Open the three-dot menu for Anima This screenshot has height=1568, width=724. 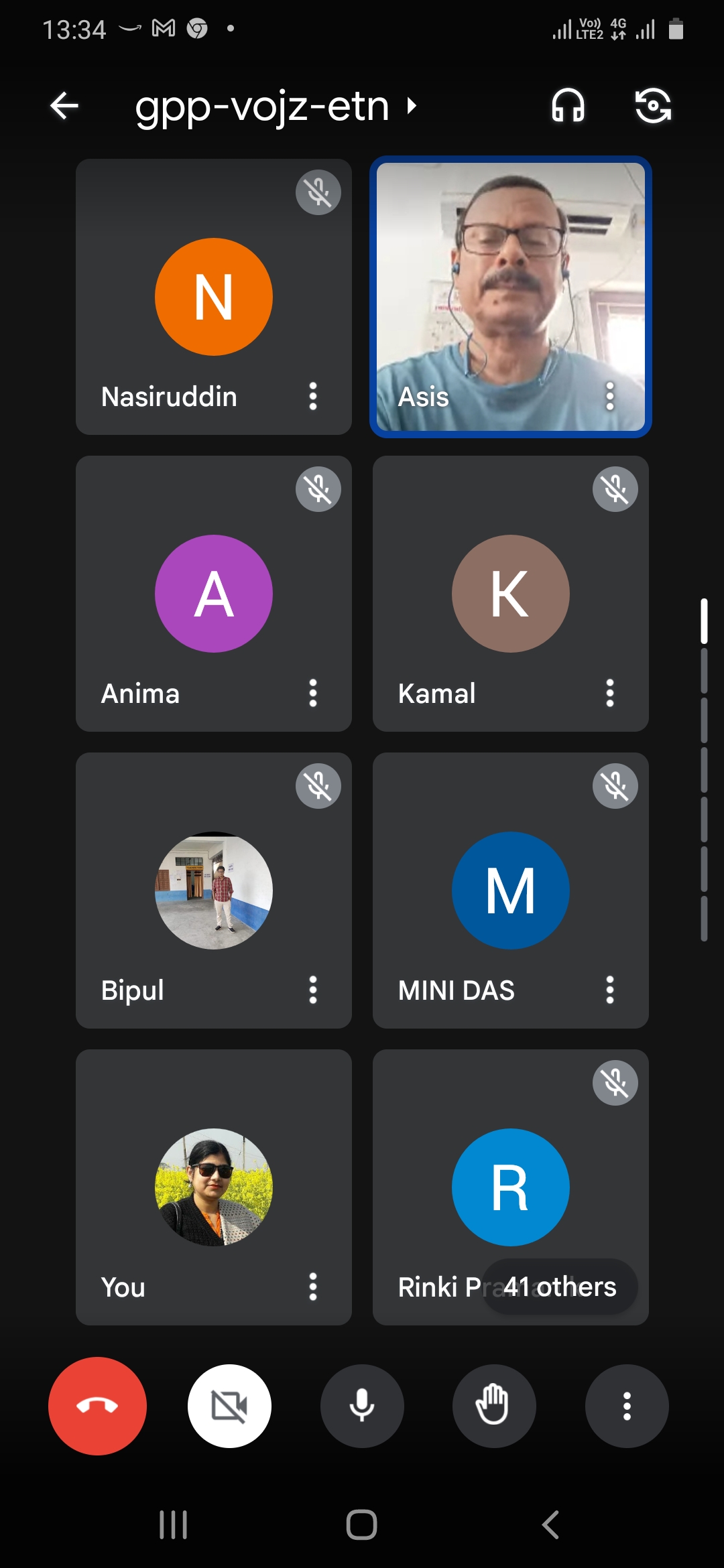313,694
